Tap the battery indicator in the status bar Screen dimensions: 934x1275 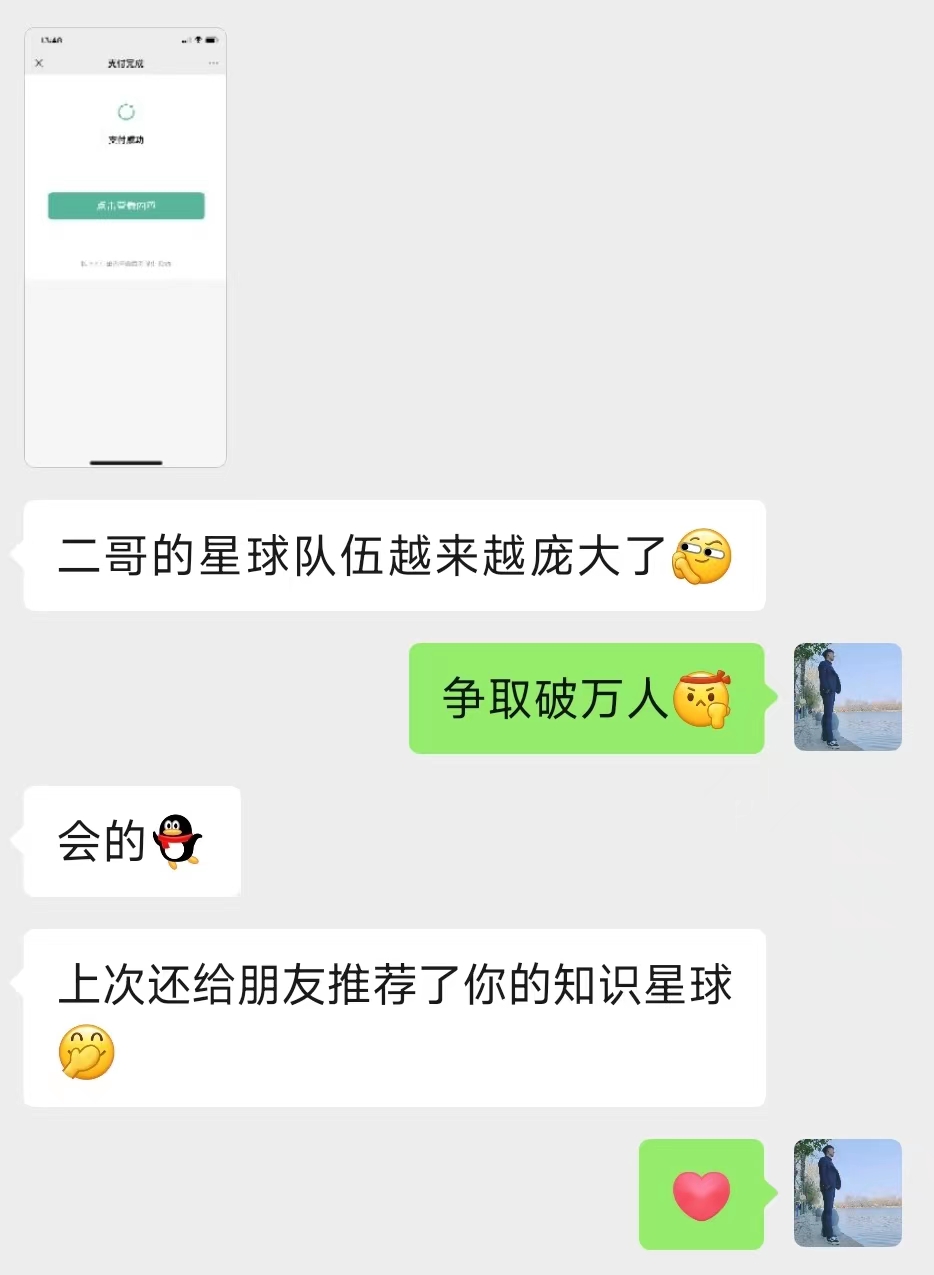[212, 39]
